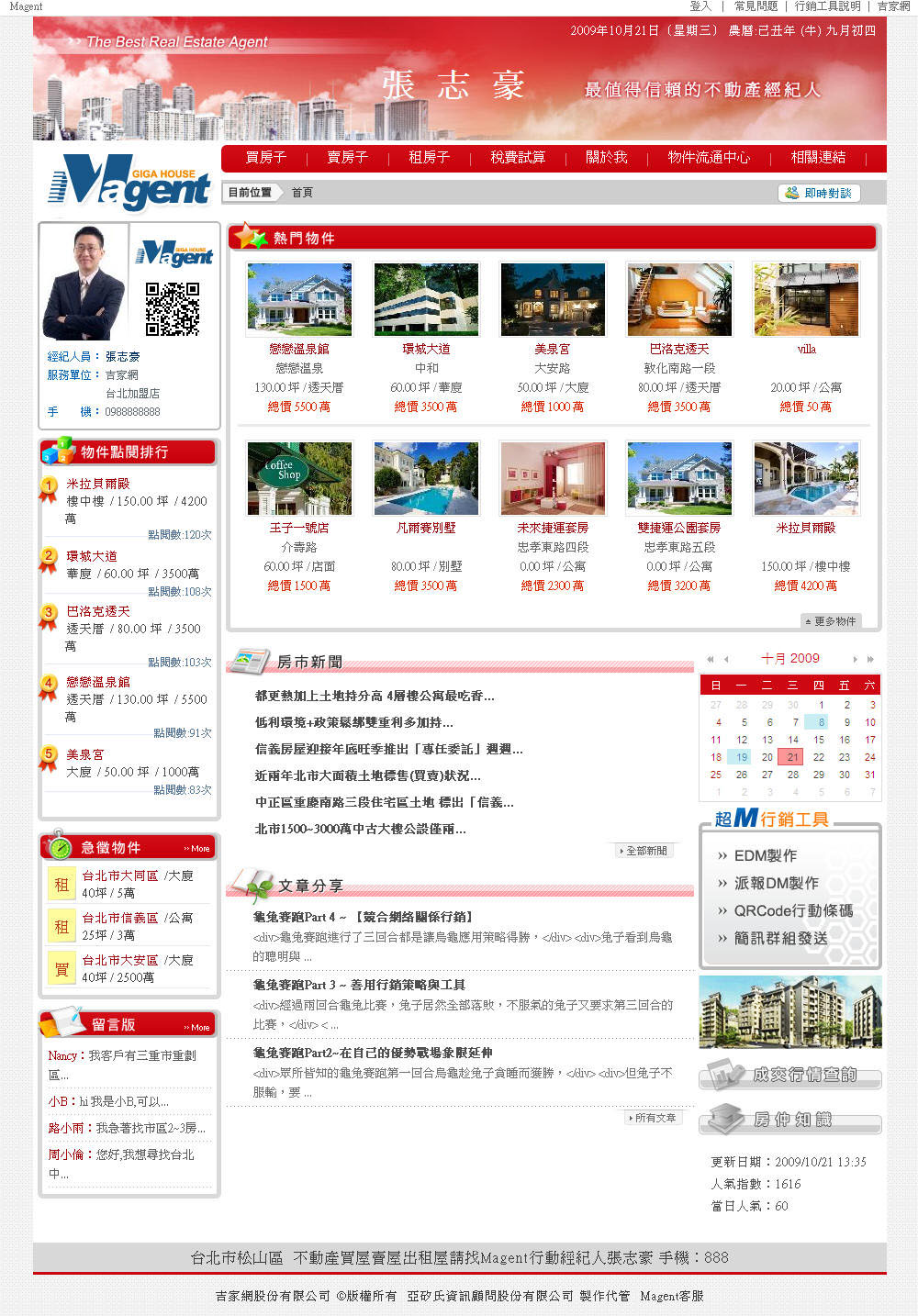This screenshot has width=918, height=1316.
Task: Open EDM製作 marketing tool
Action: (765, 855)
